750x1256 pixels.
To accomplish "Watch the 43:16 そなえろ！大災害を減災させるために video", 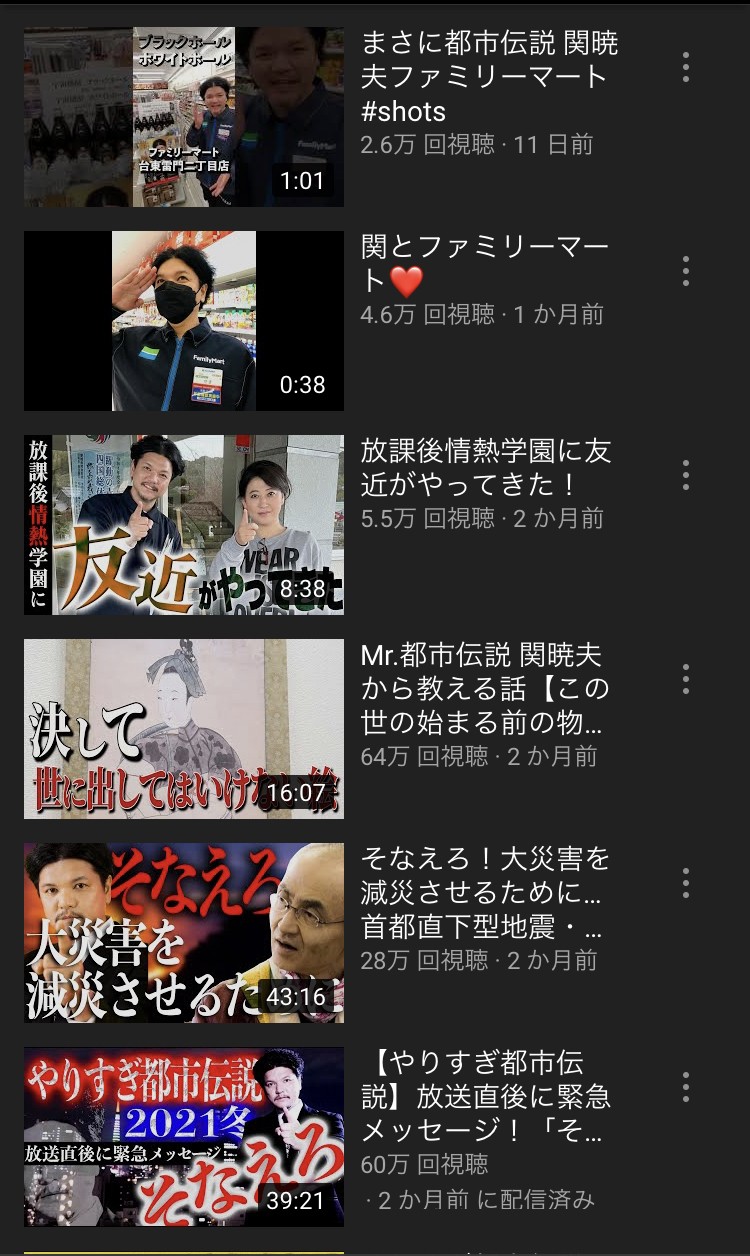I will [x=184, y=933].
